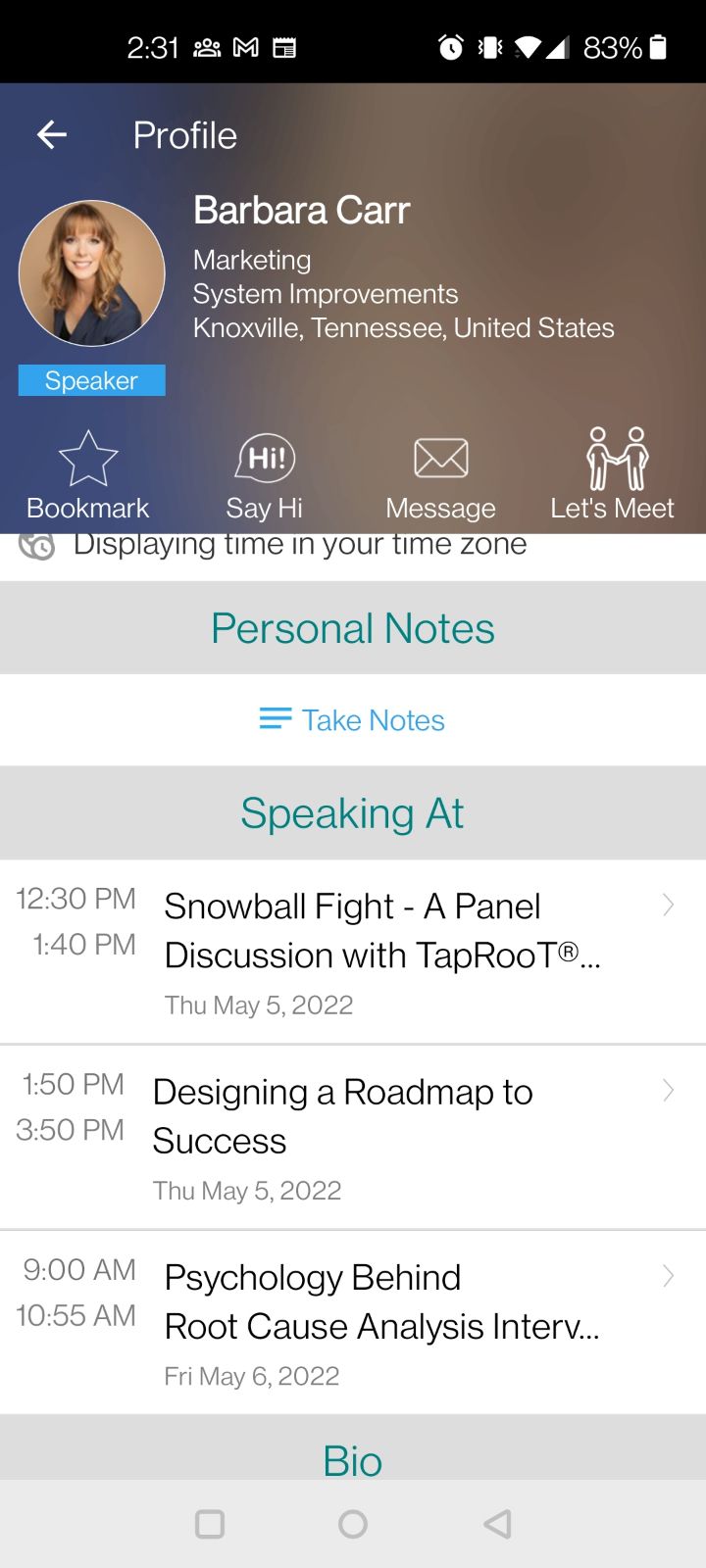View Barbara Carr's profile photo
The height and width of the screenshot is (1568, 706).
pyautogui.click(x=92, y=273)
